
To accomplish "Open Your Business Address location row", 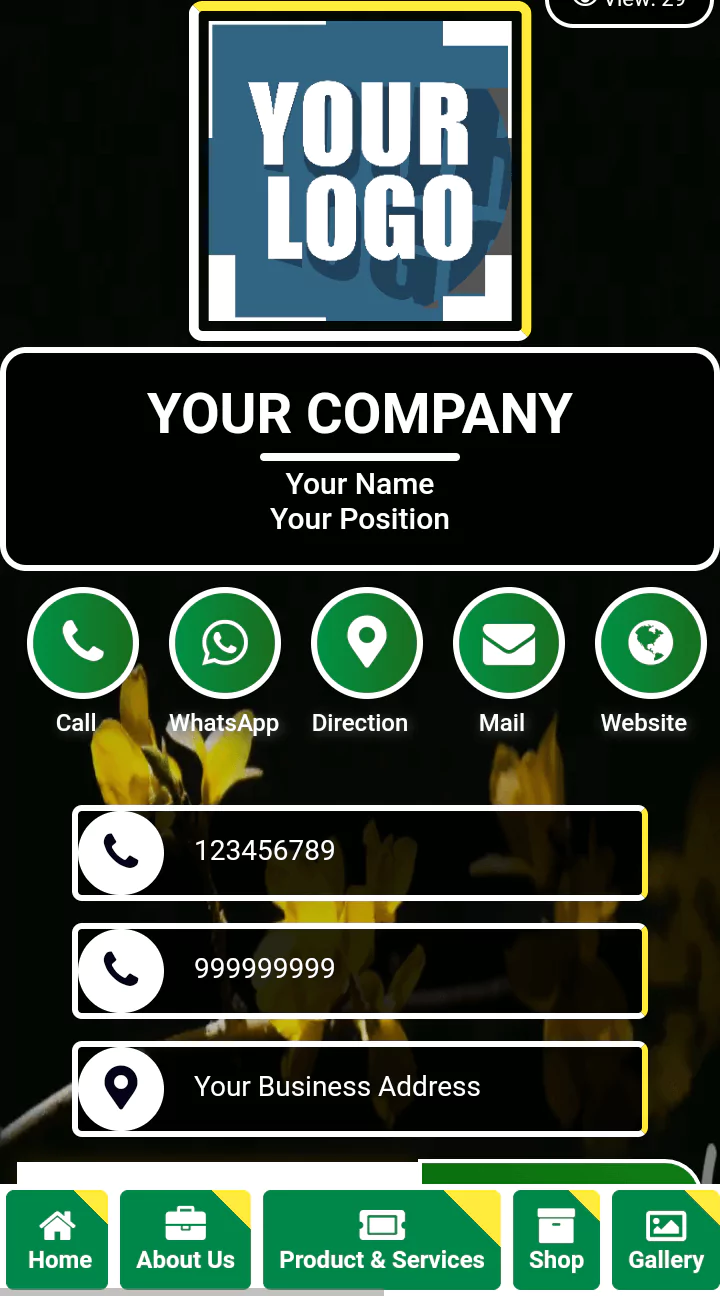I will click(x=360, y=1088).
